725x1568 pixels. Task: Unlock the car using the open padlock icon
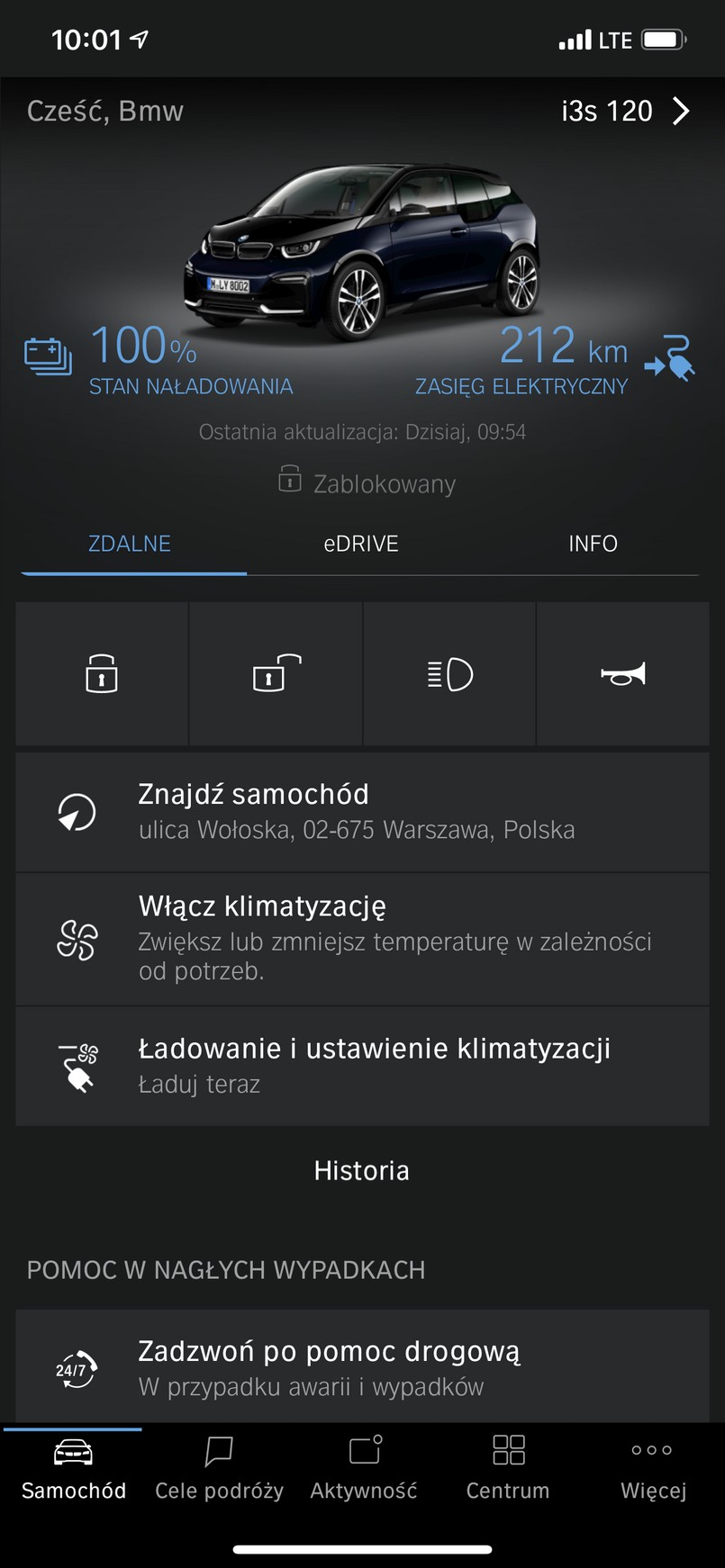(275, 673)
